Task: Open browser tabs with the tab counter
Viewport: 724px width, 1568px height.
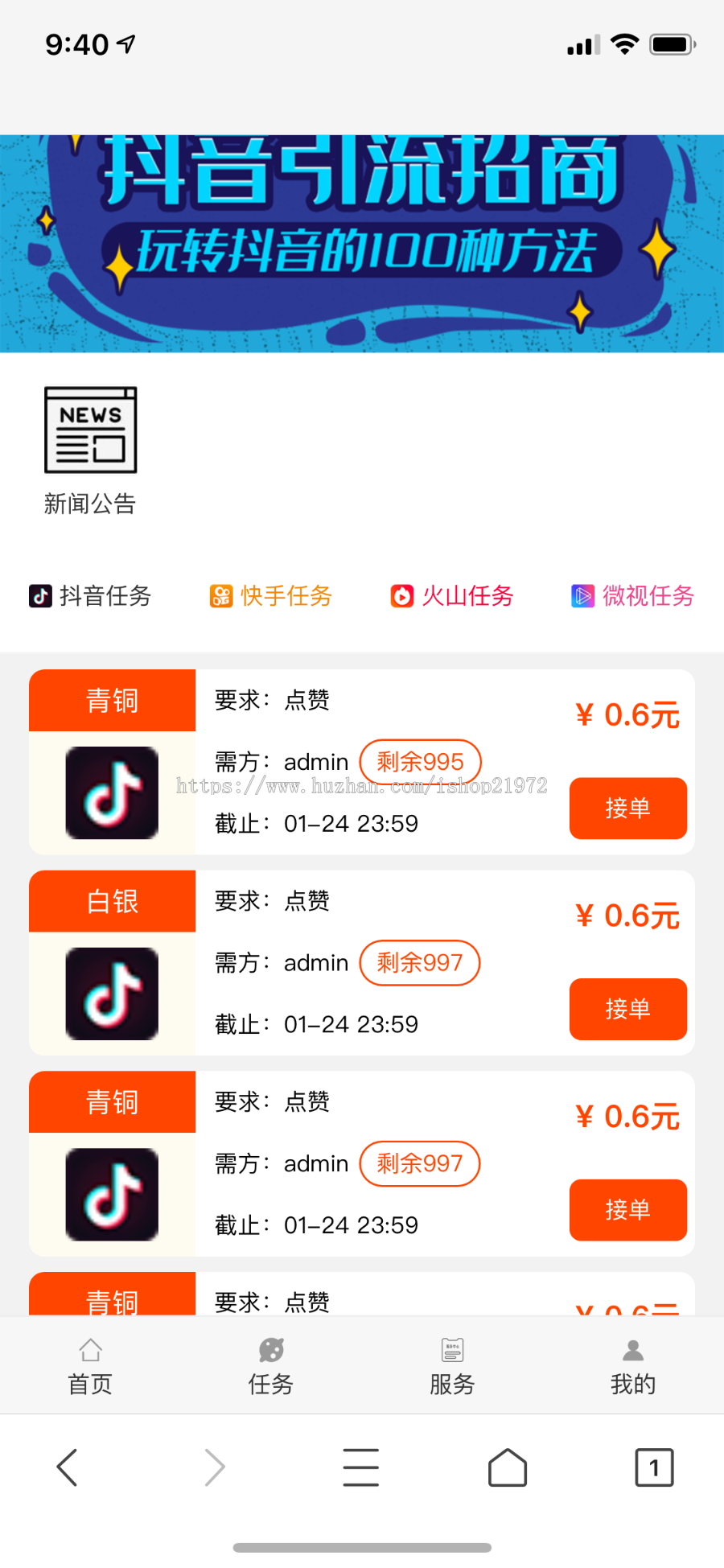Action: point(654,1467)
